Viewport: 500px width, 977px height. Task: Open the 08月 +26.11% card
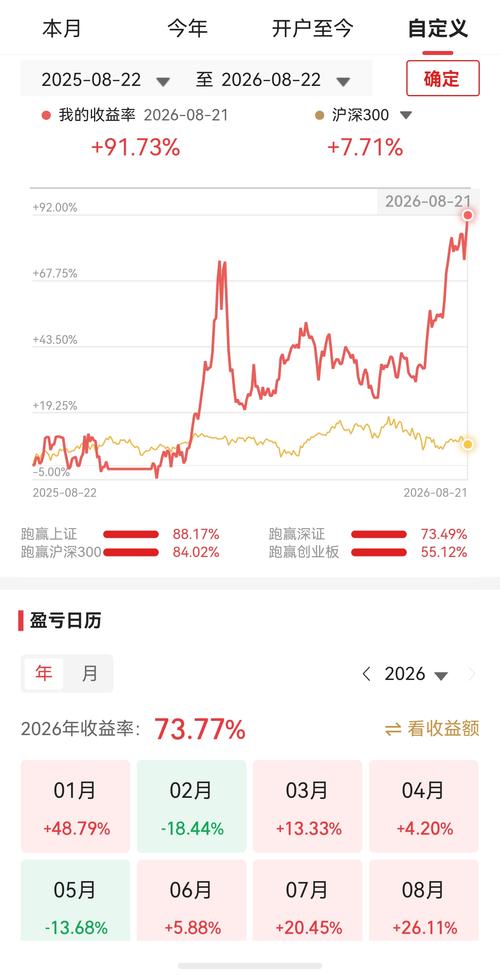(x=424, y=900)
